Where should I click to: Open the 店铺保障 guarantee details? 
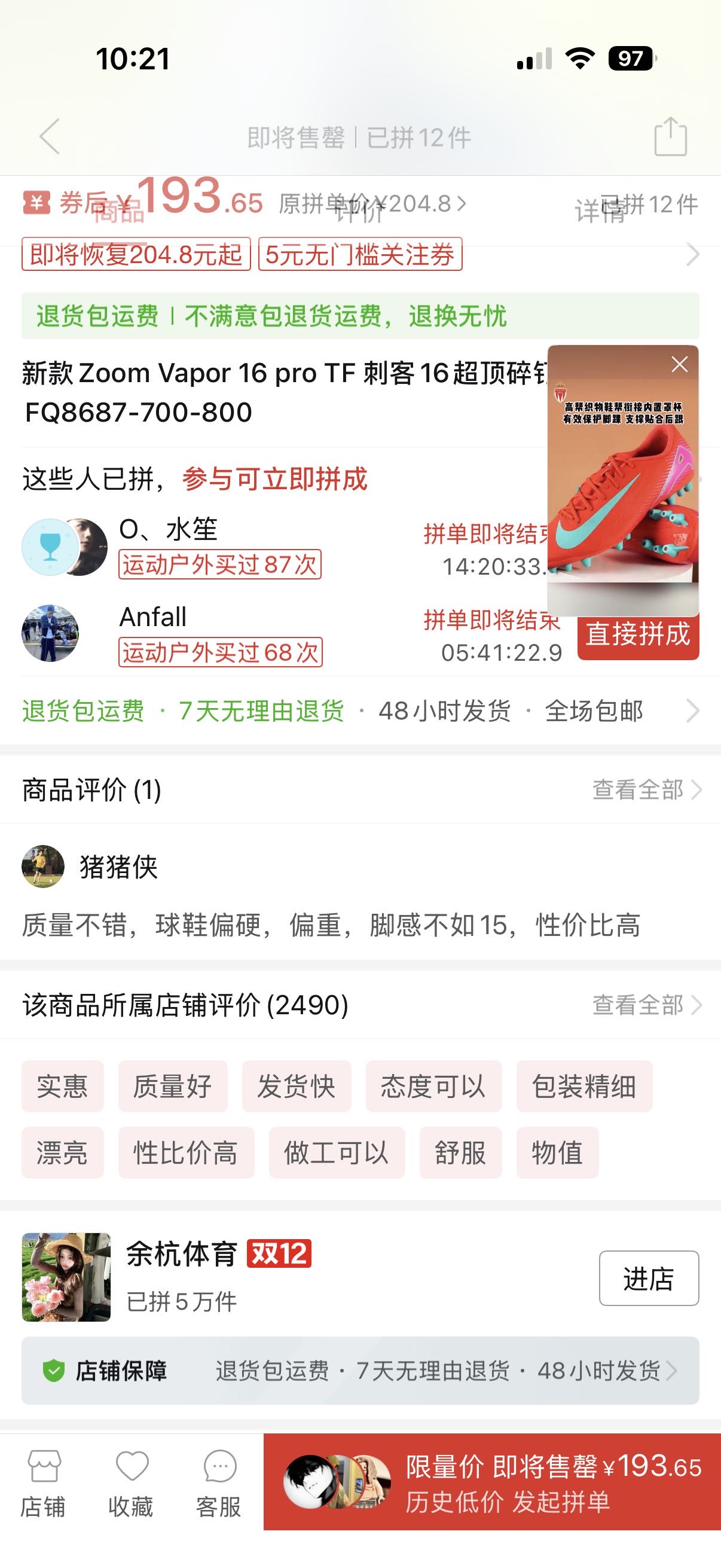(360, 1371)
